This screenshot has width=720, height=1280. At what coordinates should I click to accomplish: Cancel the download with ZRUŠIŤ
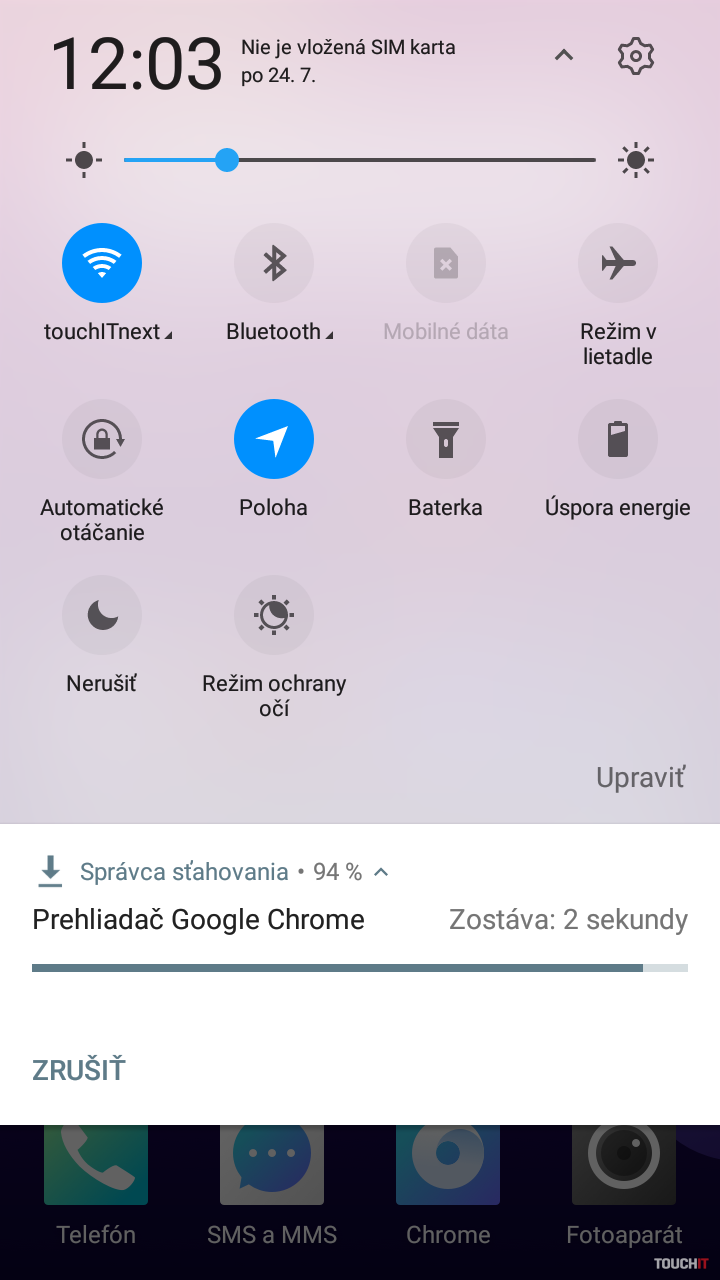point(79,1070)
